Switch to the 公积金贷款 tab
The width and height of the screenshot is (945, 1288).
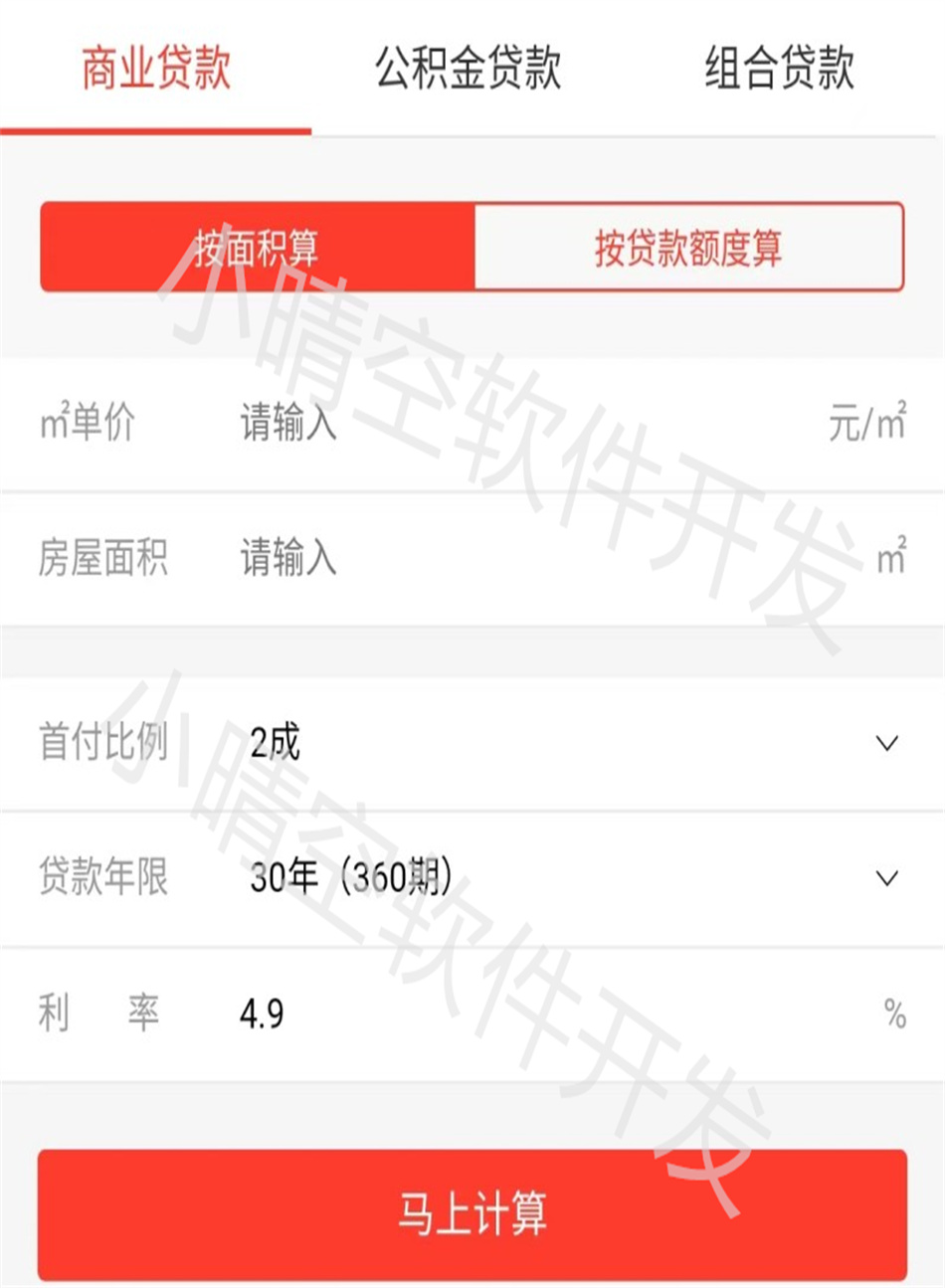click(x=468, y=68)
